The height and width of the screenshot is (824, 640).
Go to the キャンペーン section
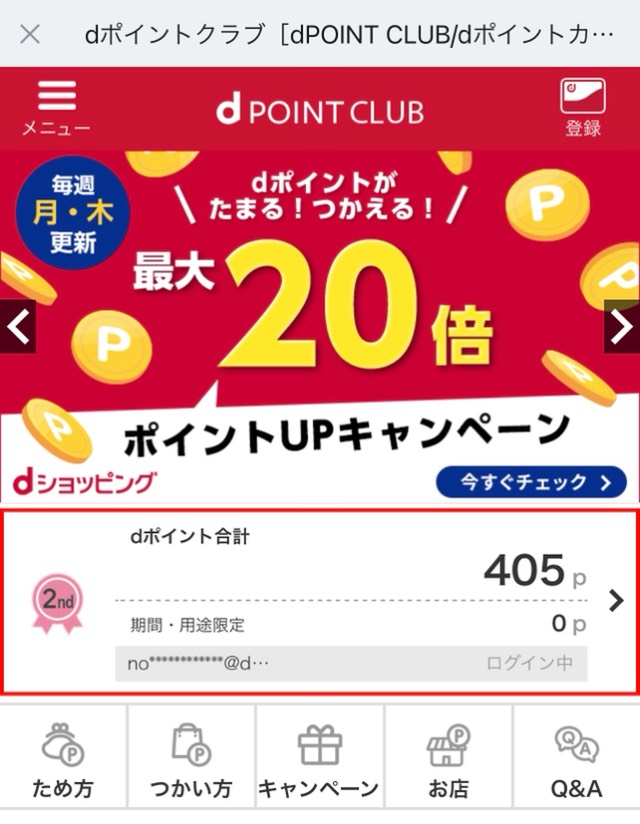(x=319, y=760)
